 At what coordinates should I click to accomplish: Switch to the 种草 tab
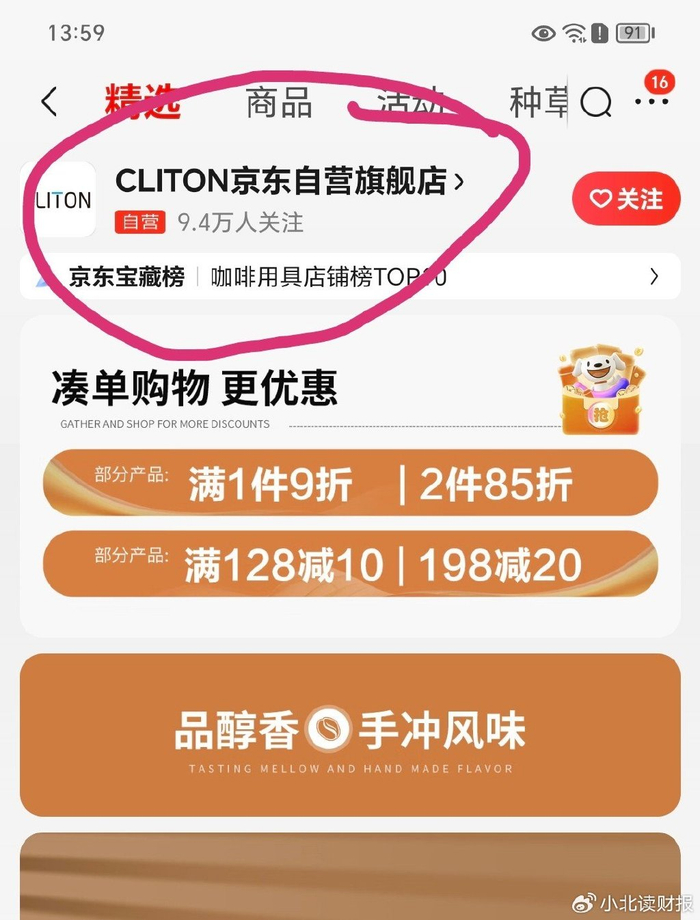click(538, 102)
